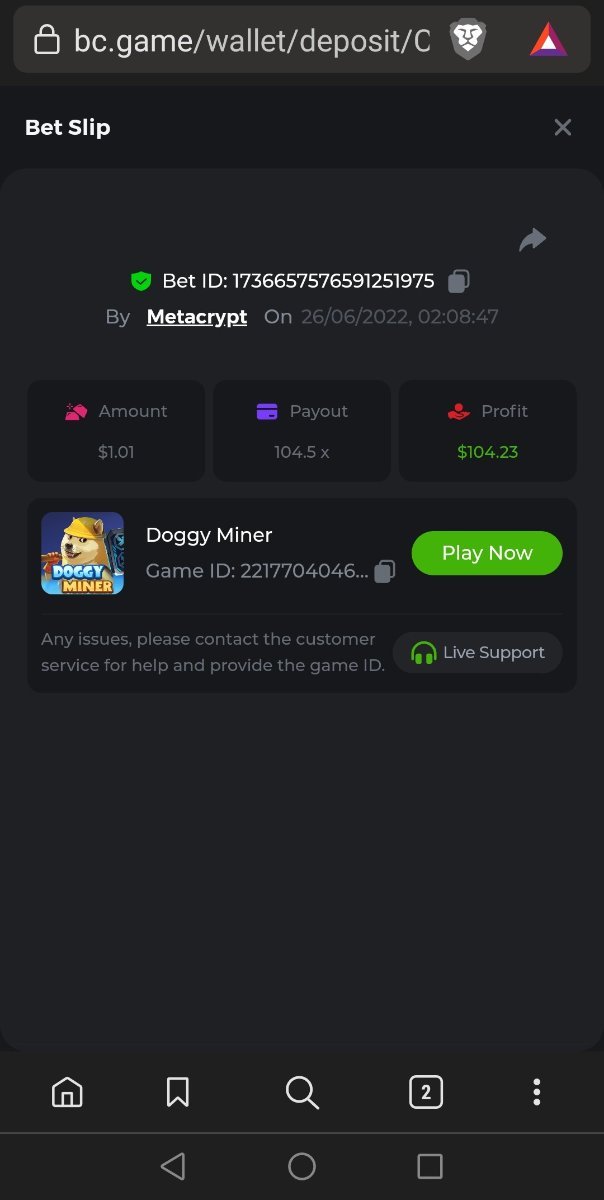Open the Brave Shields lion icon

pos(468,40)
